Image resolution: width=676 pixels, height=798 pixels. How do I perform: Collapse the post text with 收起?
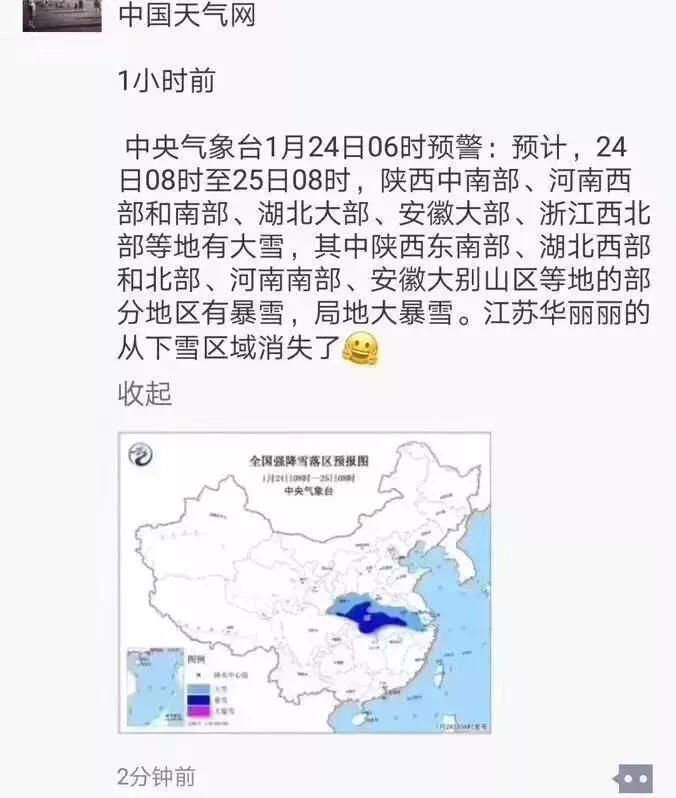pos(145,394)
